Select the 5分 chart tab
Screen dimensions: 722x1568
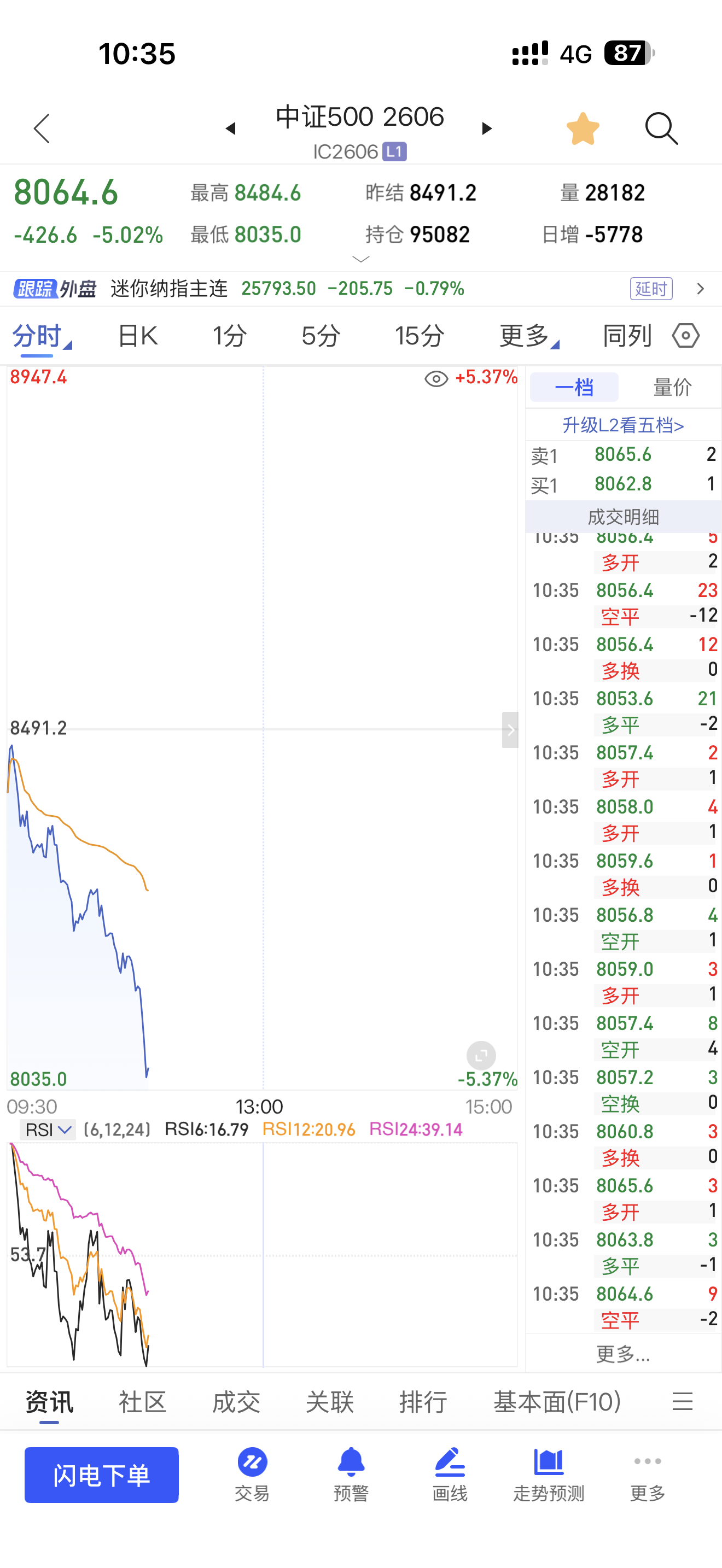321,336
